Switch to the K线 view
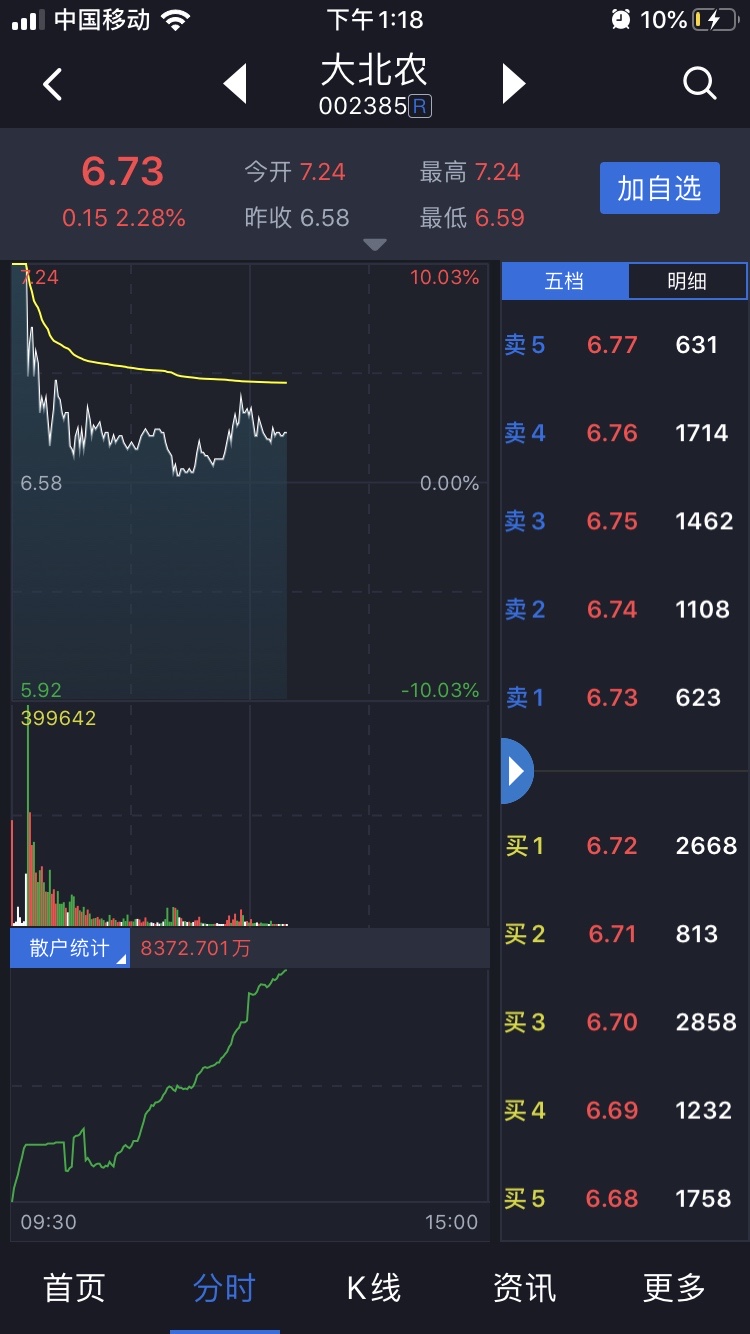Viewport: 750px width, 1334px height. pos(372,1290)
